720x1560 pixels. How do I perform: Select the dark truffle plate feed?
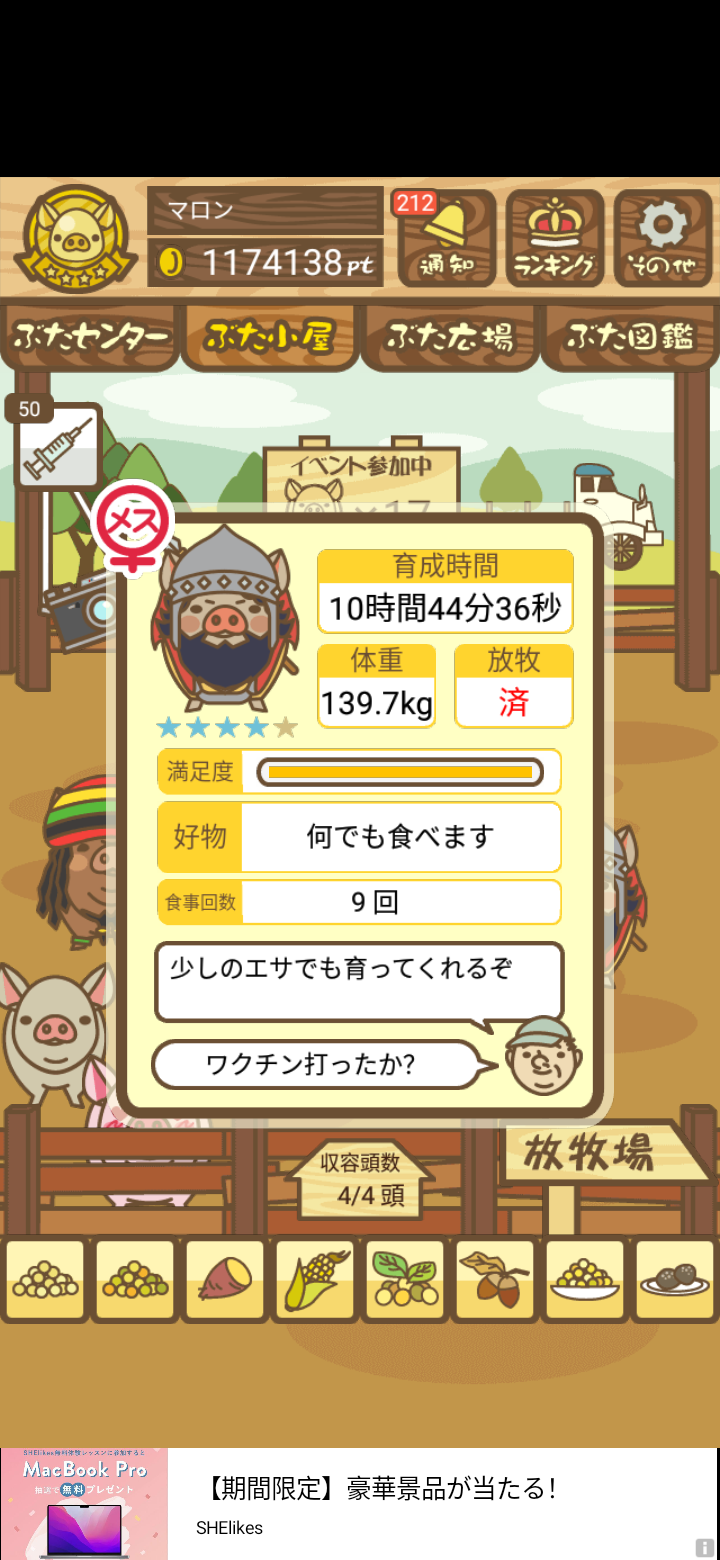click(675, 1279)
